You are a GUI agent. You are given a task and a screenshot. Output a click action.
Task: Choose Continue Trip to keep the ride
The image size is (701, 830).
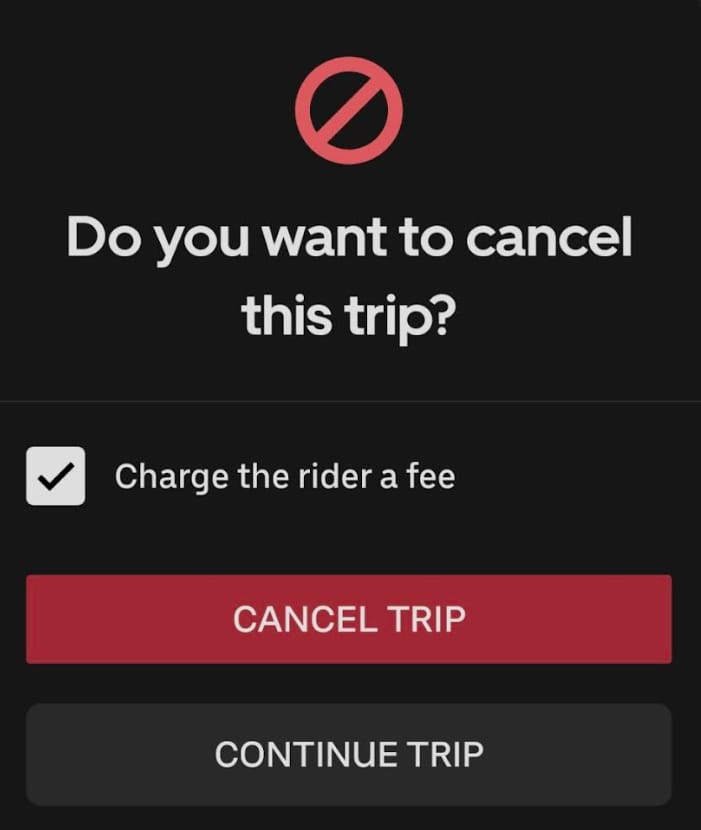[x=349, y=754]
